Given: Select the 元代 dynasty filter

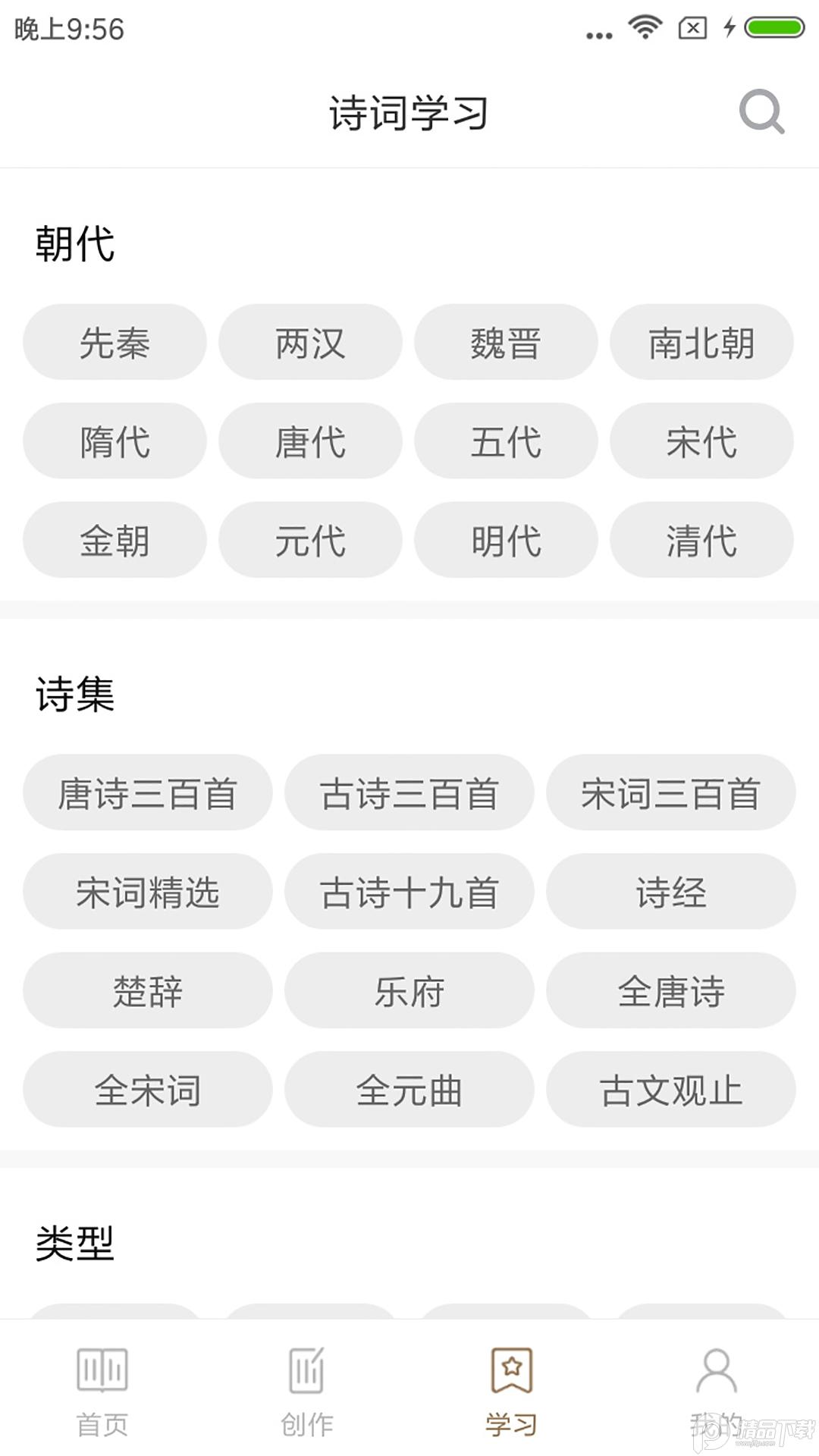Looking at the screenshot, I should pyautogui.click(x=310, y=540).
